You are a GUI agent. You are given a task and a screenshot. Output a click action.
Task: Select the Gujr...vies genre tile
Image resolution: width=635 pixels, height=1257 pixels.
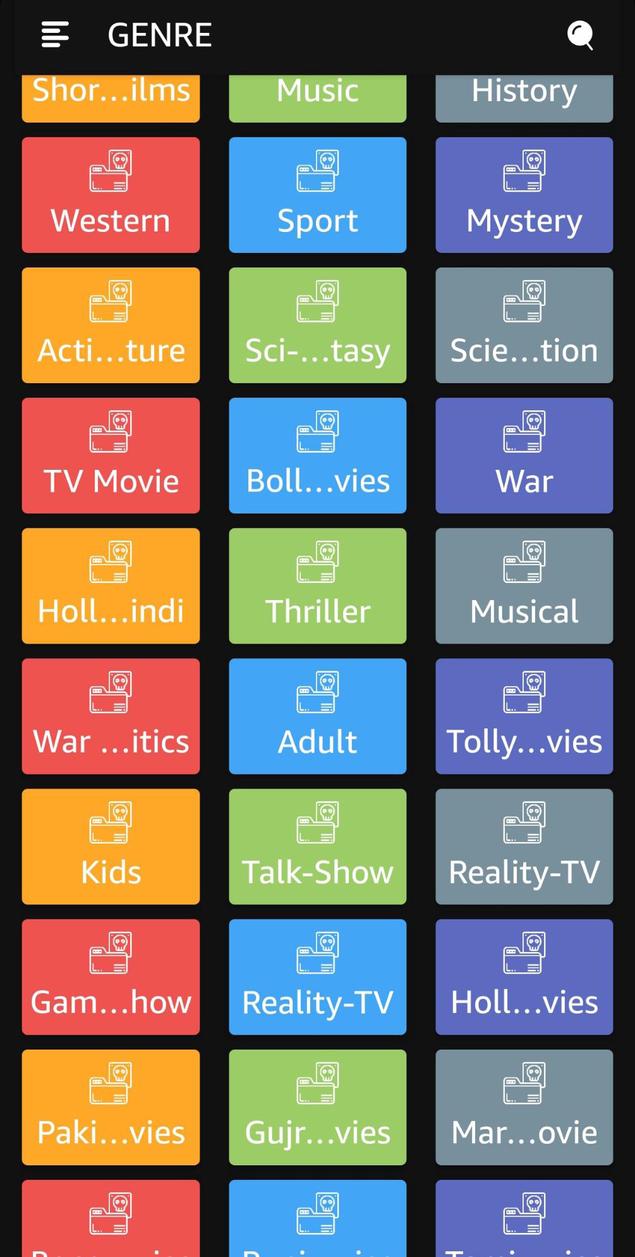317,1107
